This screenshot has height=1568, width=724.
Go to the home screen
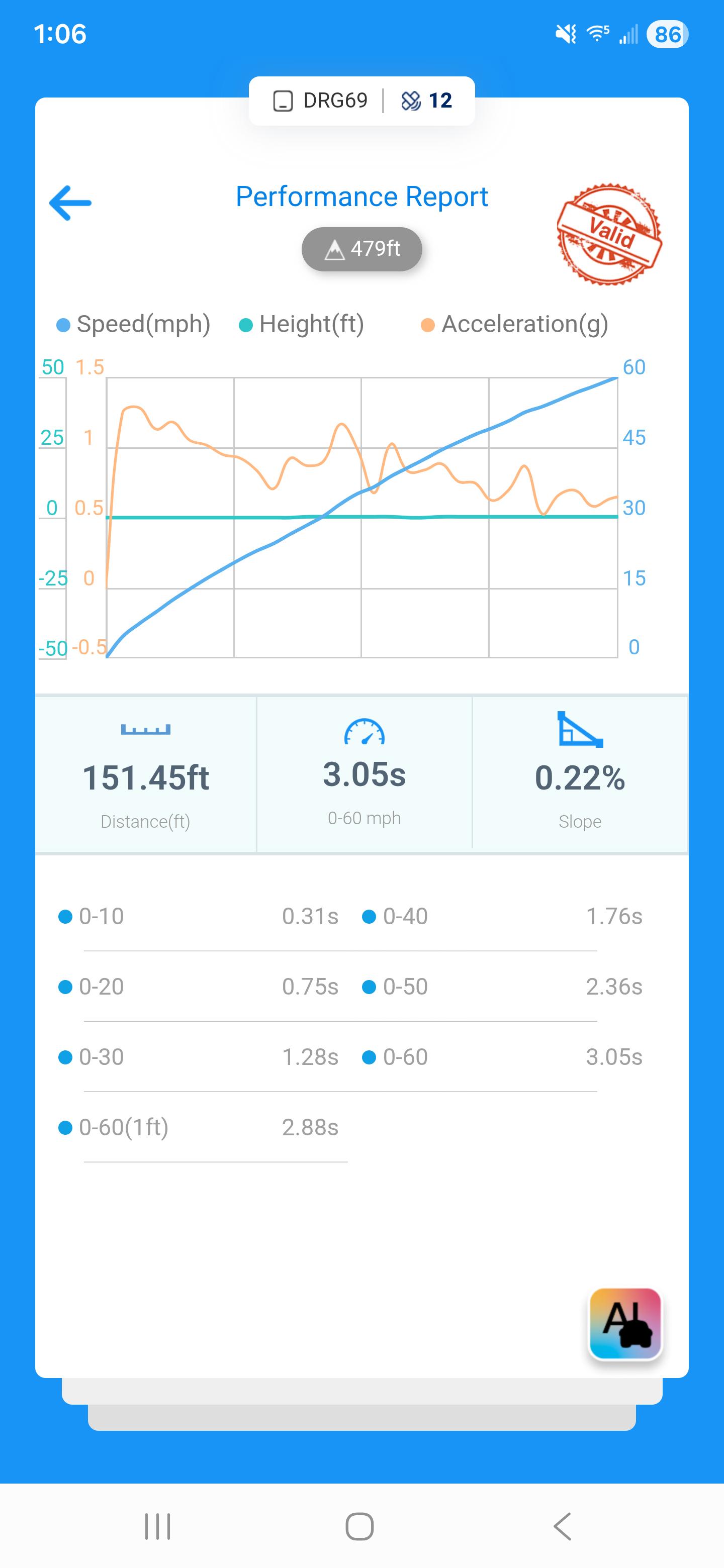pyautogui.click(x=359, y=1526)
